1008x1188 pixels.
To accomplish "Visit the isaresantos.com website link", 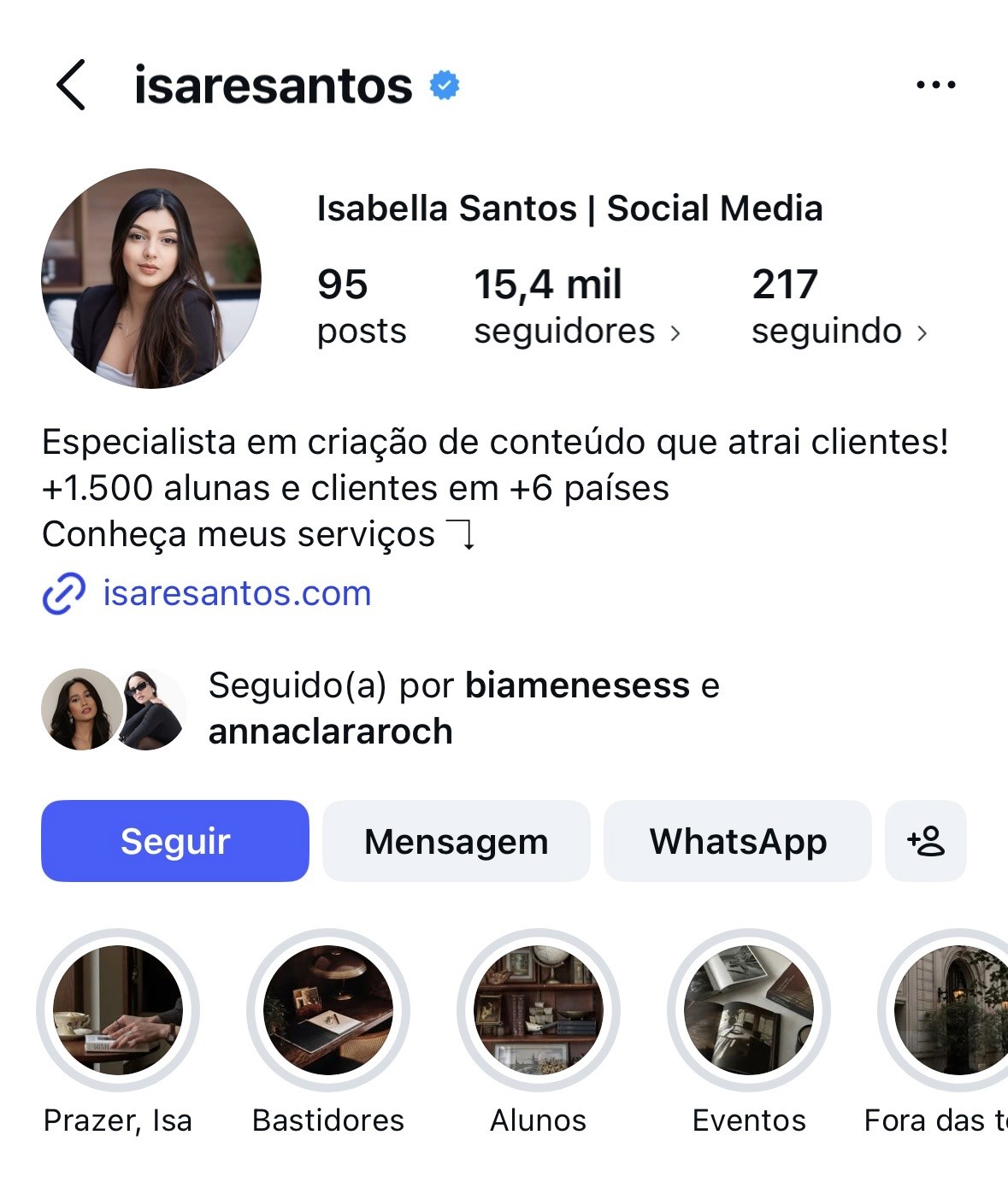I will click(x=236, y=593).
